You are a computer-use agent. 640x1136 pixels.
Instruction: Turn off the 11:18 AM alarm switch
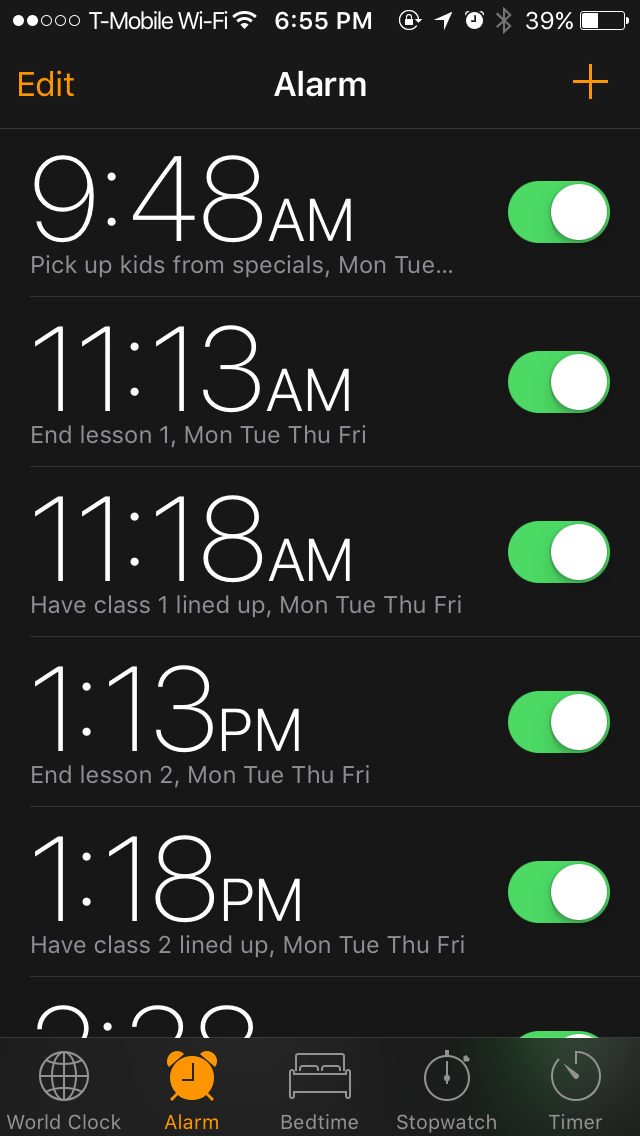[x=559, y=552]
